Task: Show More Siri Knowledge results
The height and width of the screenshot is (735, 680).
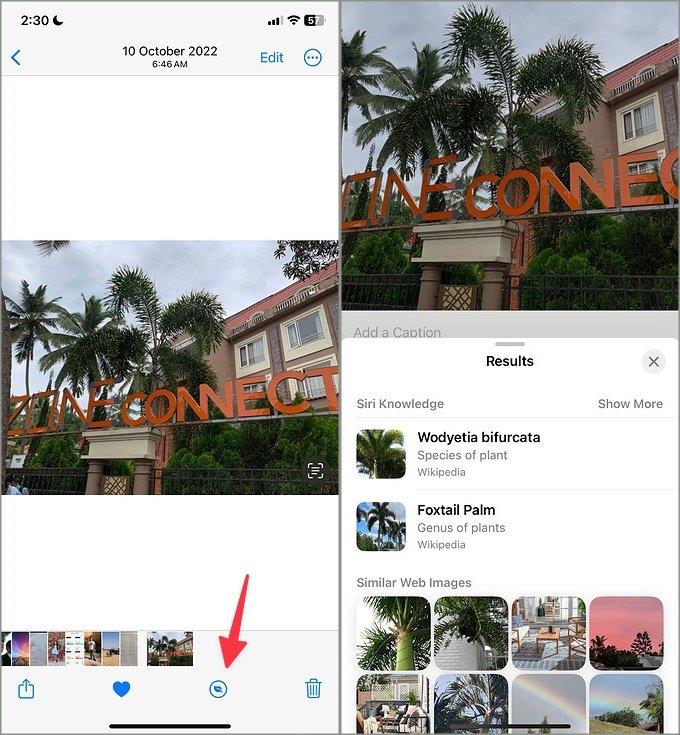Action: (630, 404)
